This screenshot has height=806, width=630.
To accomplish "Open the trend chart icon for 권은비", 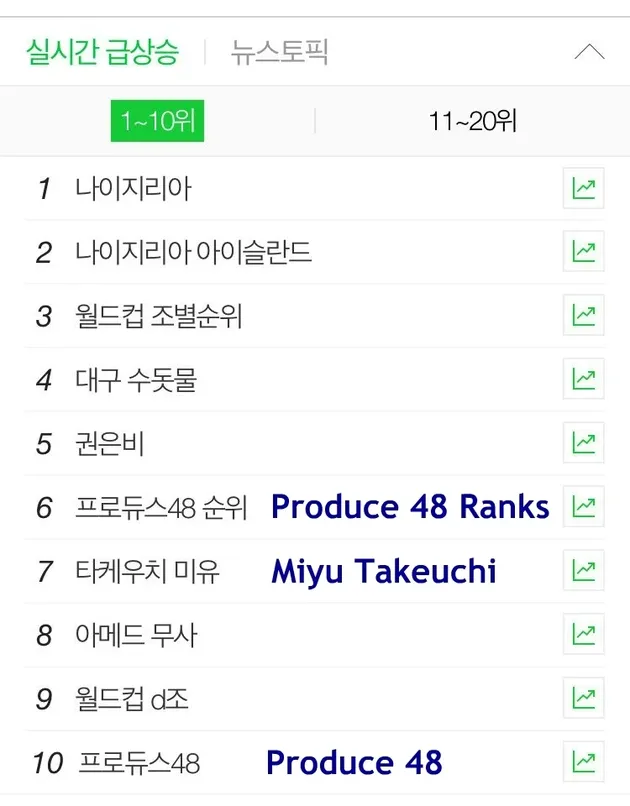I will pos(583,443).
